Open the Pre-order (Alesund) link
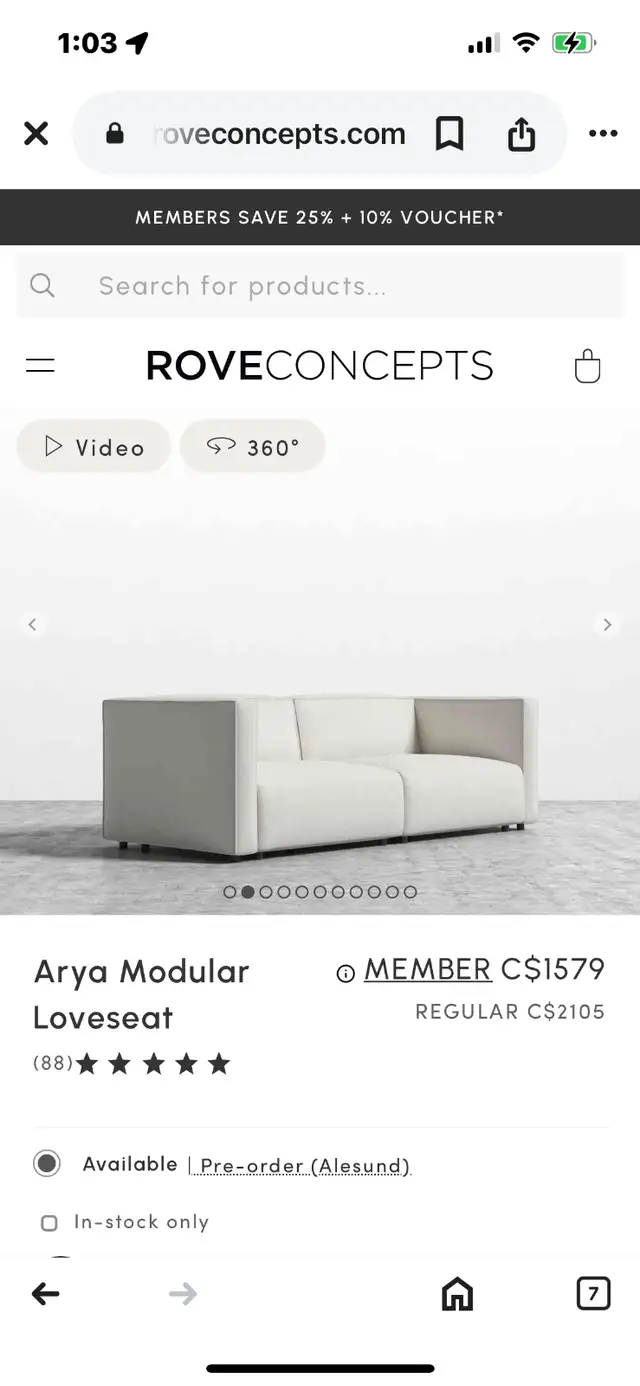640x1386 pixels. click(305, 1166)
